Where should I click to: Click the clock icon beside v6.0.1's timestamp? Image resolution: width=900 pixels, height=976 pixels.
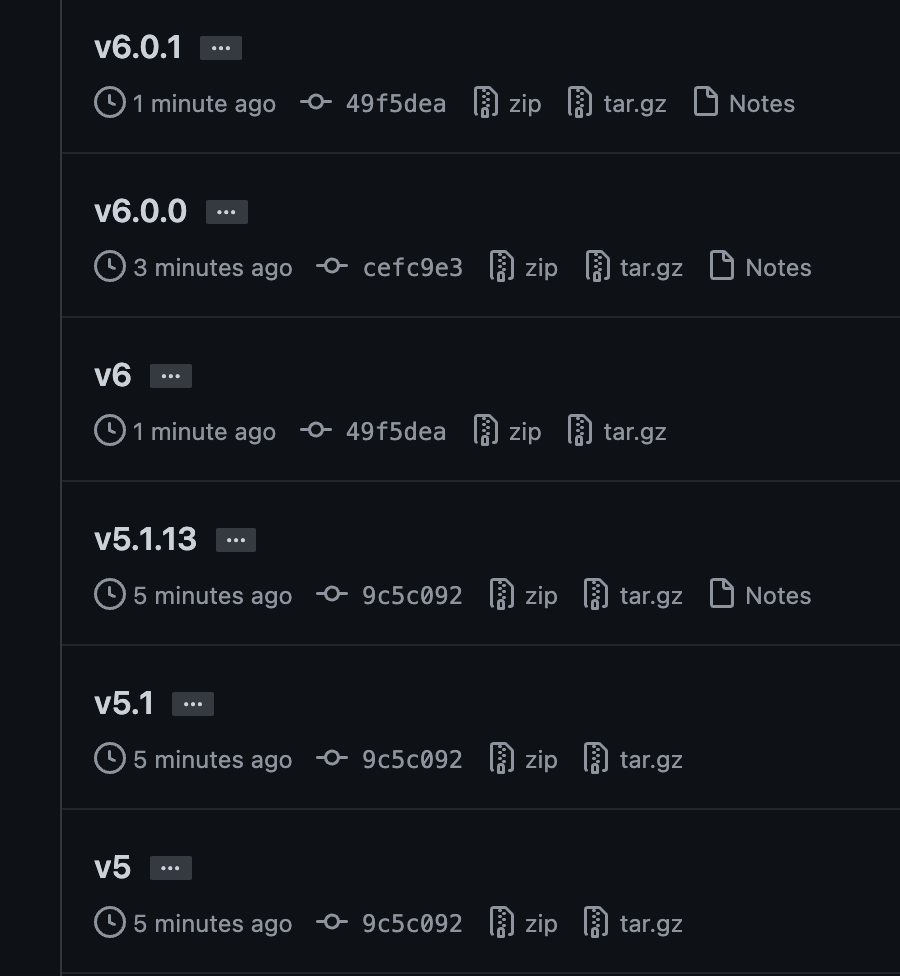click(109, 103)
